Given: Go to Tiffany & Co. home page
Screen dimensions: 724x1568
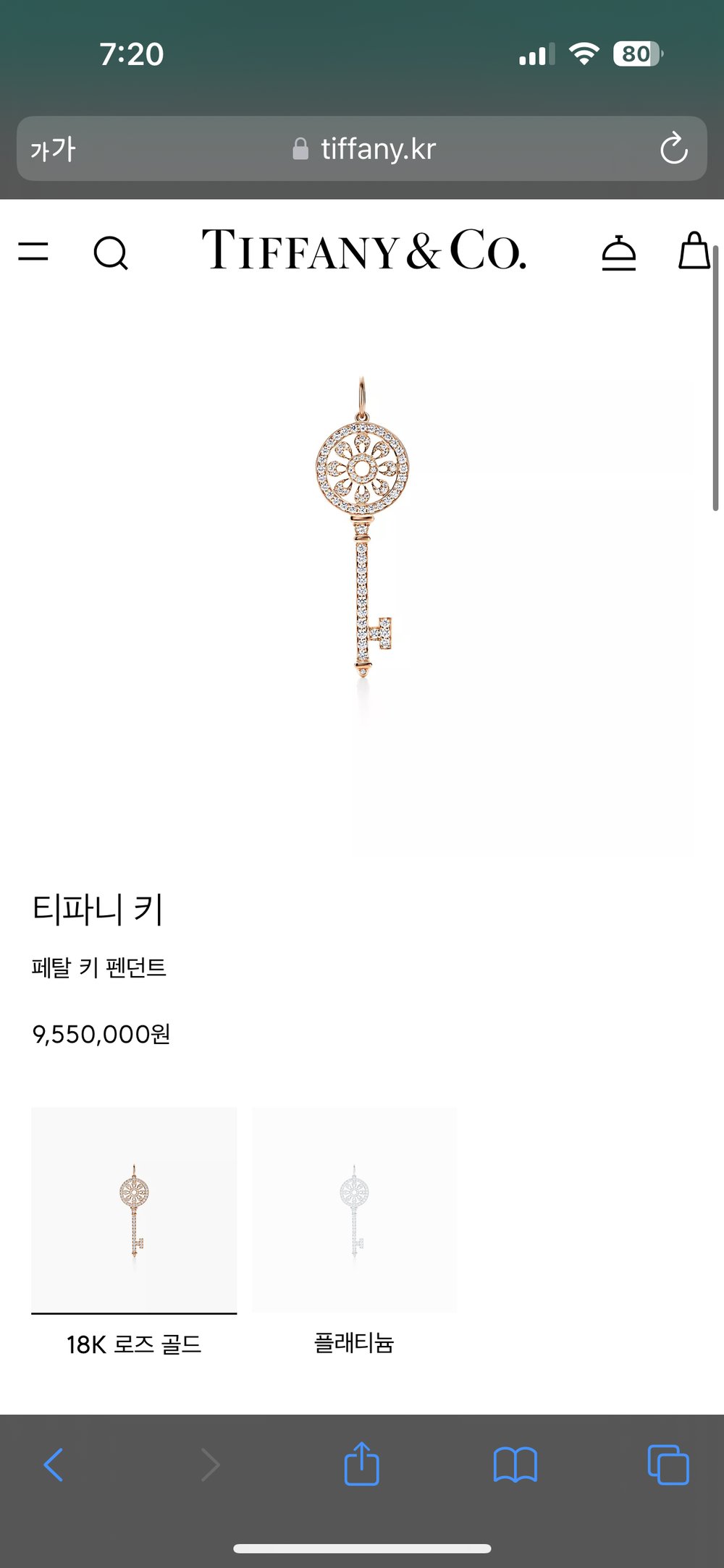Looking at the screenshot, I should pyautogui.click(x=363, y=250).
